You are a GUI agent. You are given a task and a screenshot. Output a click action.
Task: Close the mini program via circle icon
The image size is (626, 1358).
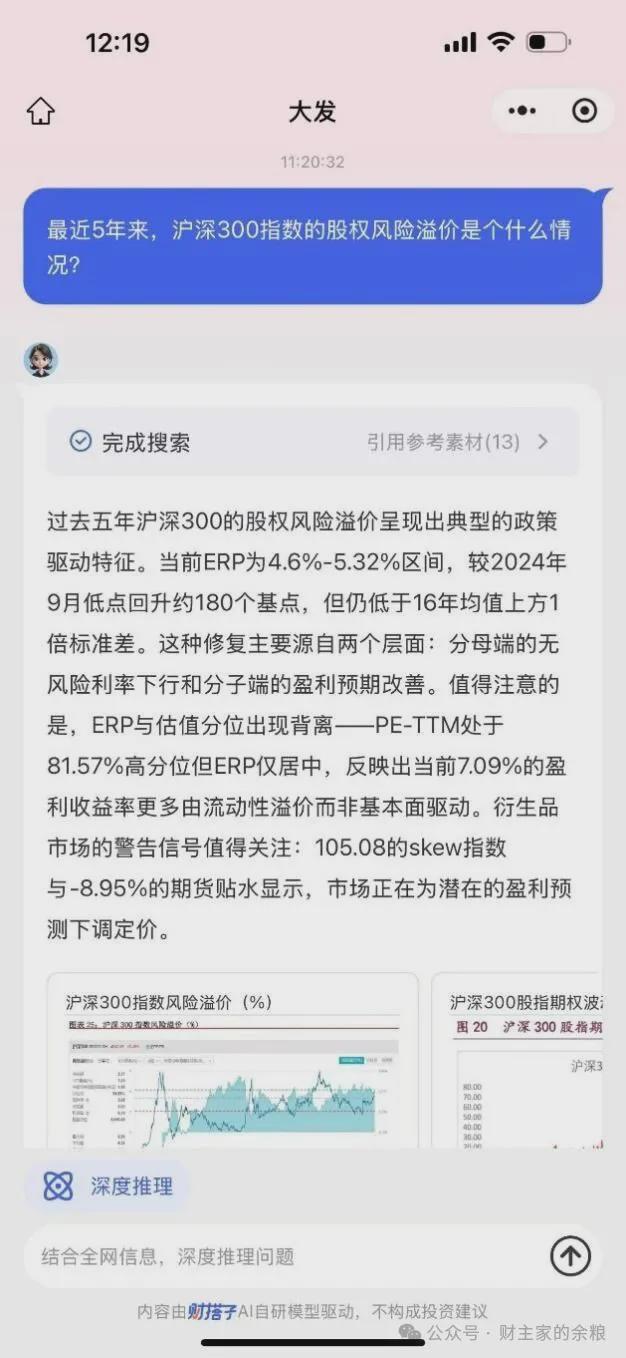(584, 111)
